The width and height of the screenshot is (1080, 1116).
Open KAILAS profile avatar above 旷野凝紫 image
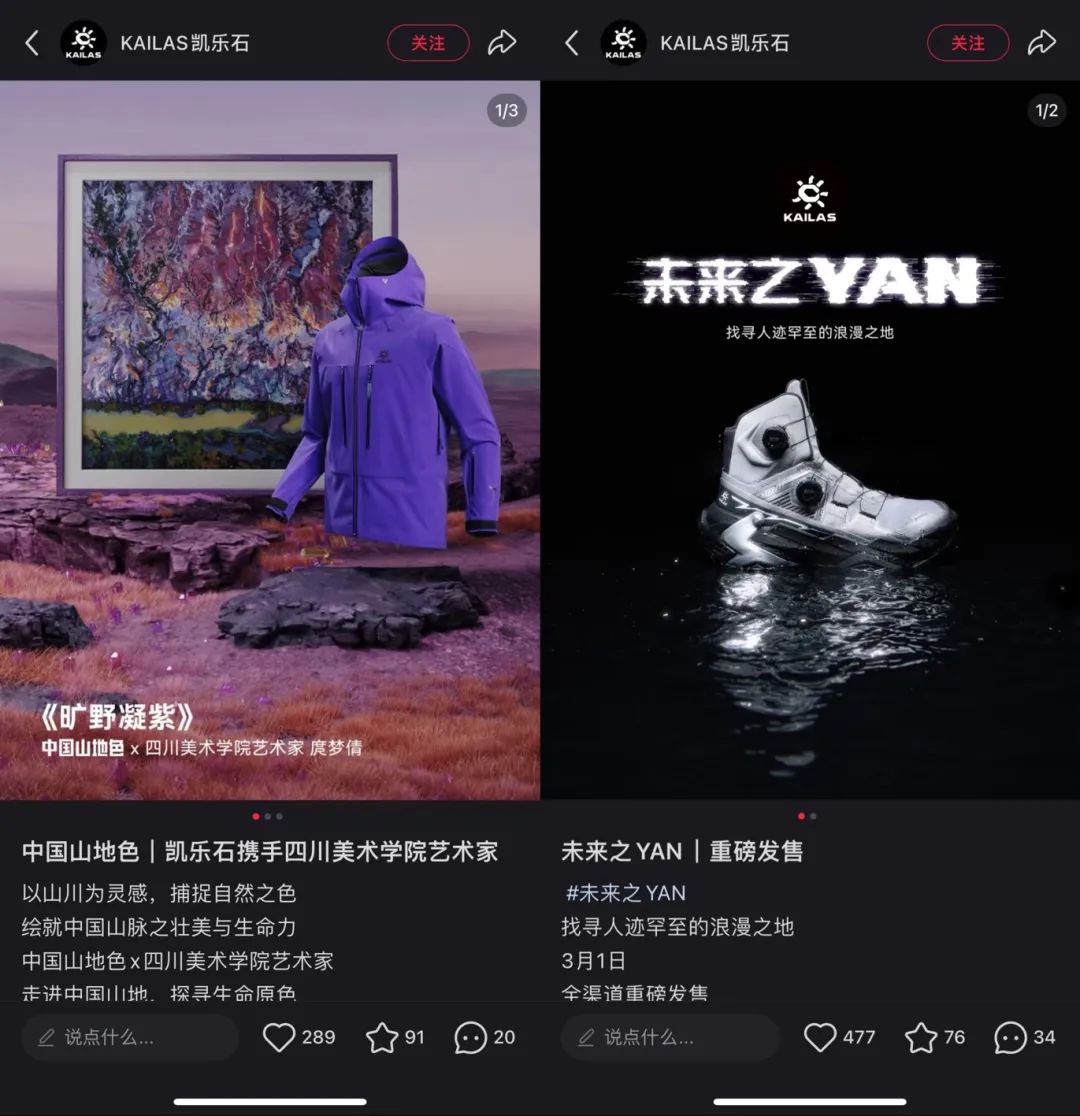[83, 43]
